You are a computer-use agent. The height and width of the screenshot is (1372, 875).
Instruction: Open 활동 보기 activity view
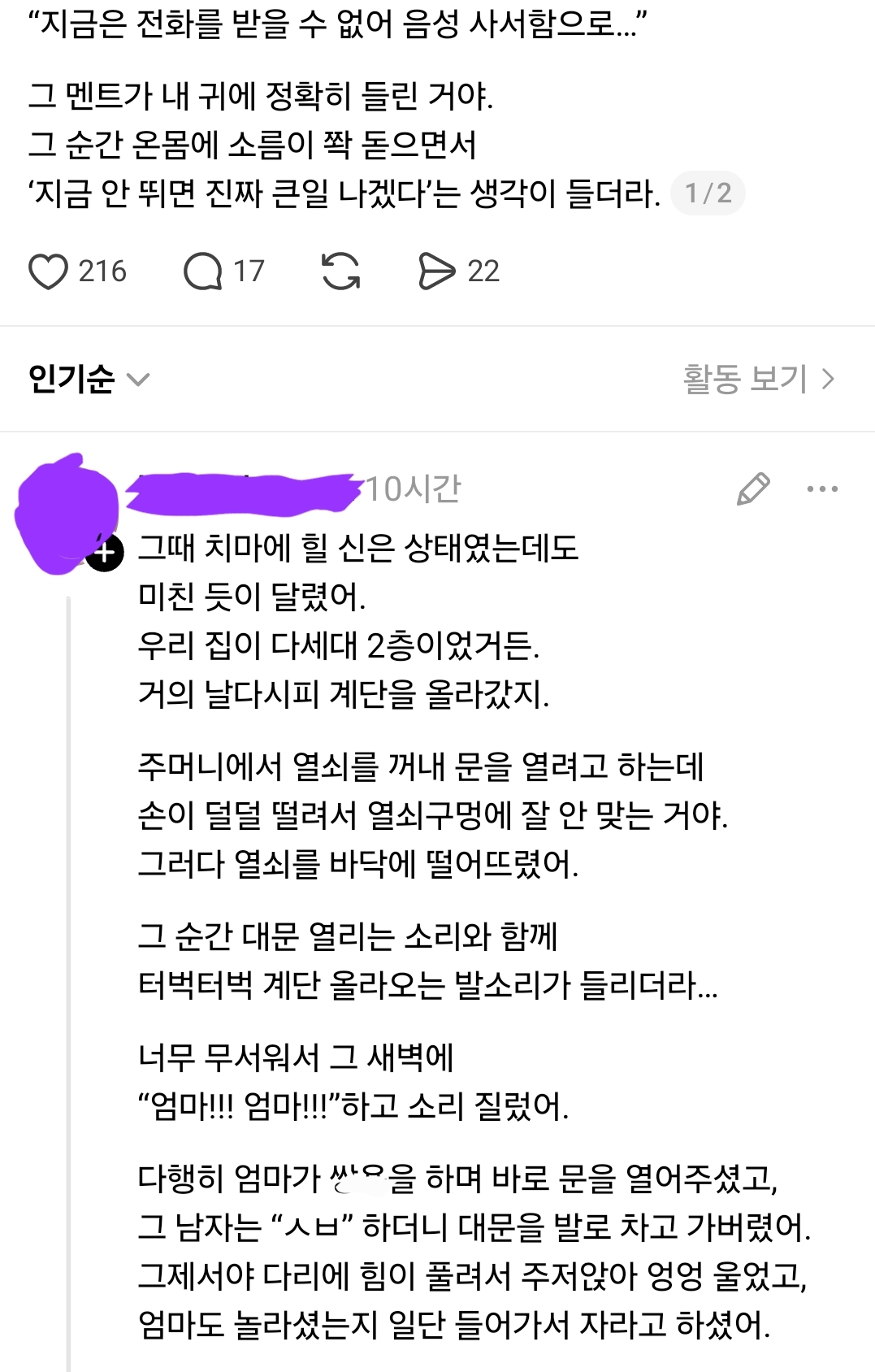(758, 379)
